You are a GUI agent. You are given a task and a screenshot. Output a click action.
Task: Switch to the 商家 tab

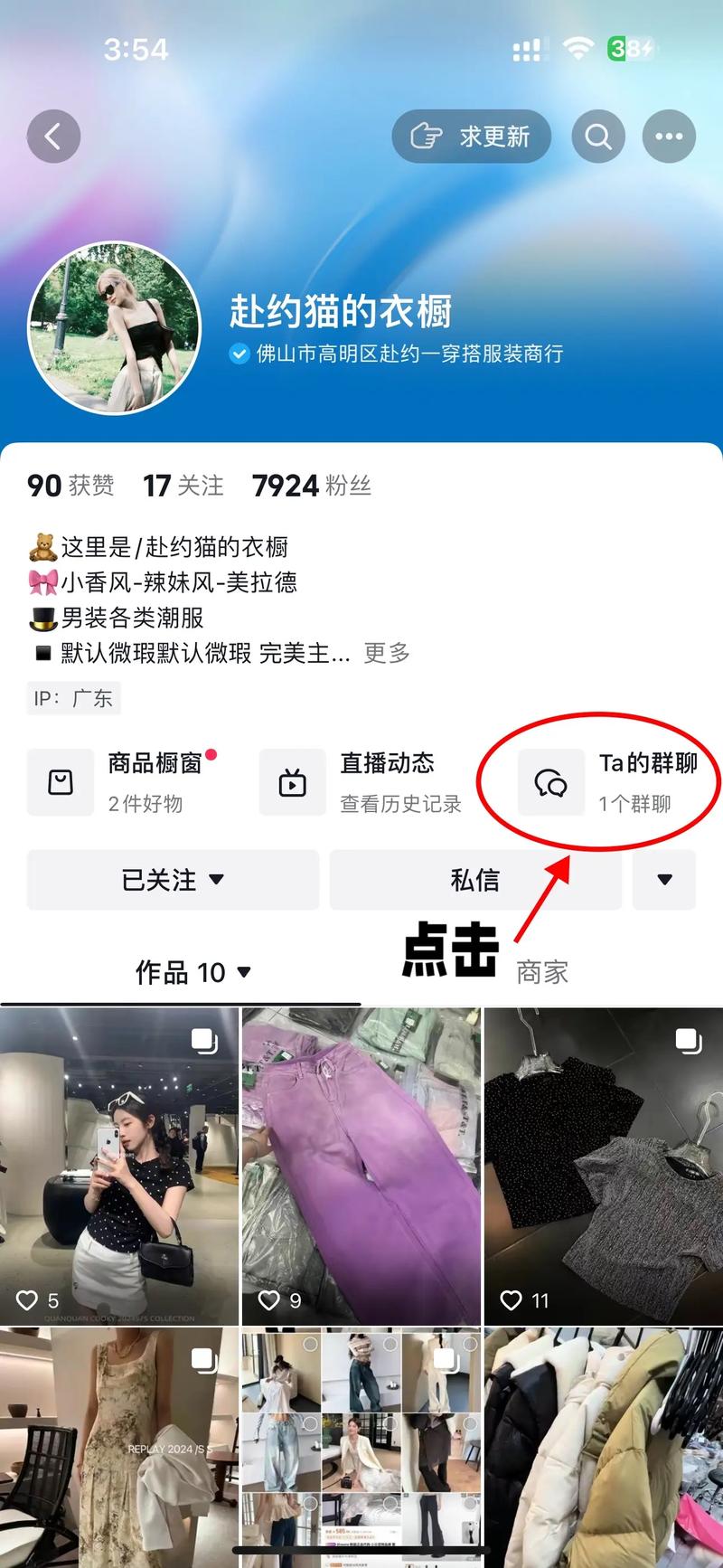542,972
